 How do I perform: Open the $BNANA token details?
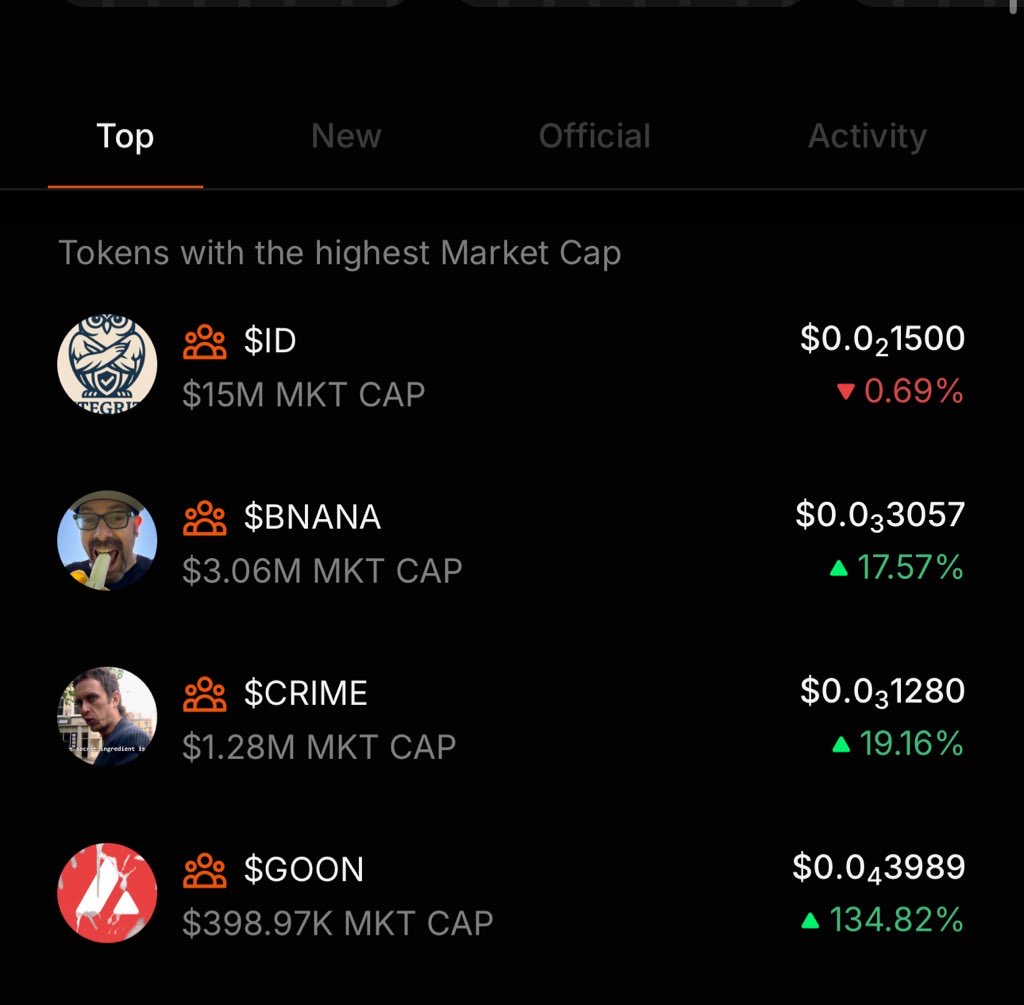510,542
